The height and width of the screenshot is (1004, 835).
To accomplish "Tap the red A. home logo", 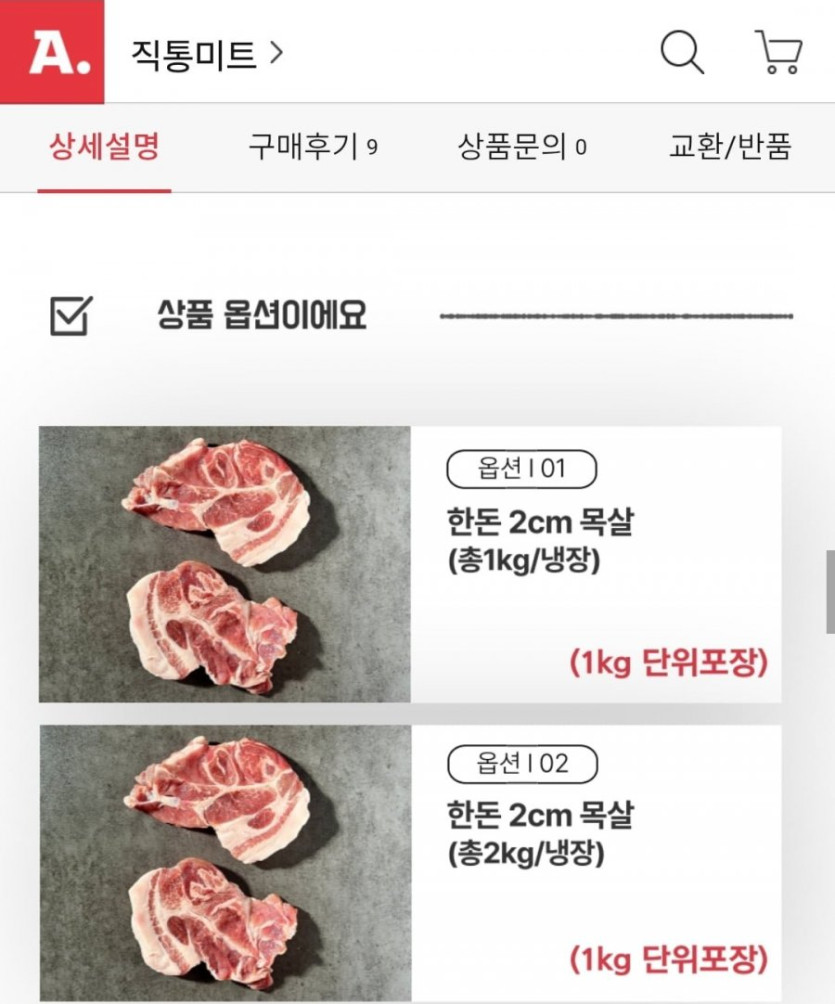I will (52, 52).
